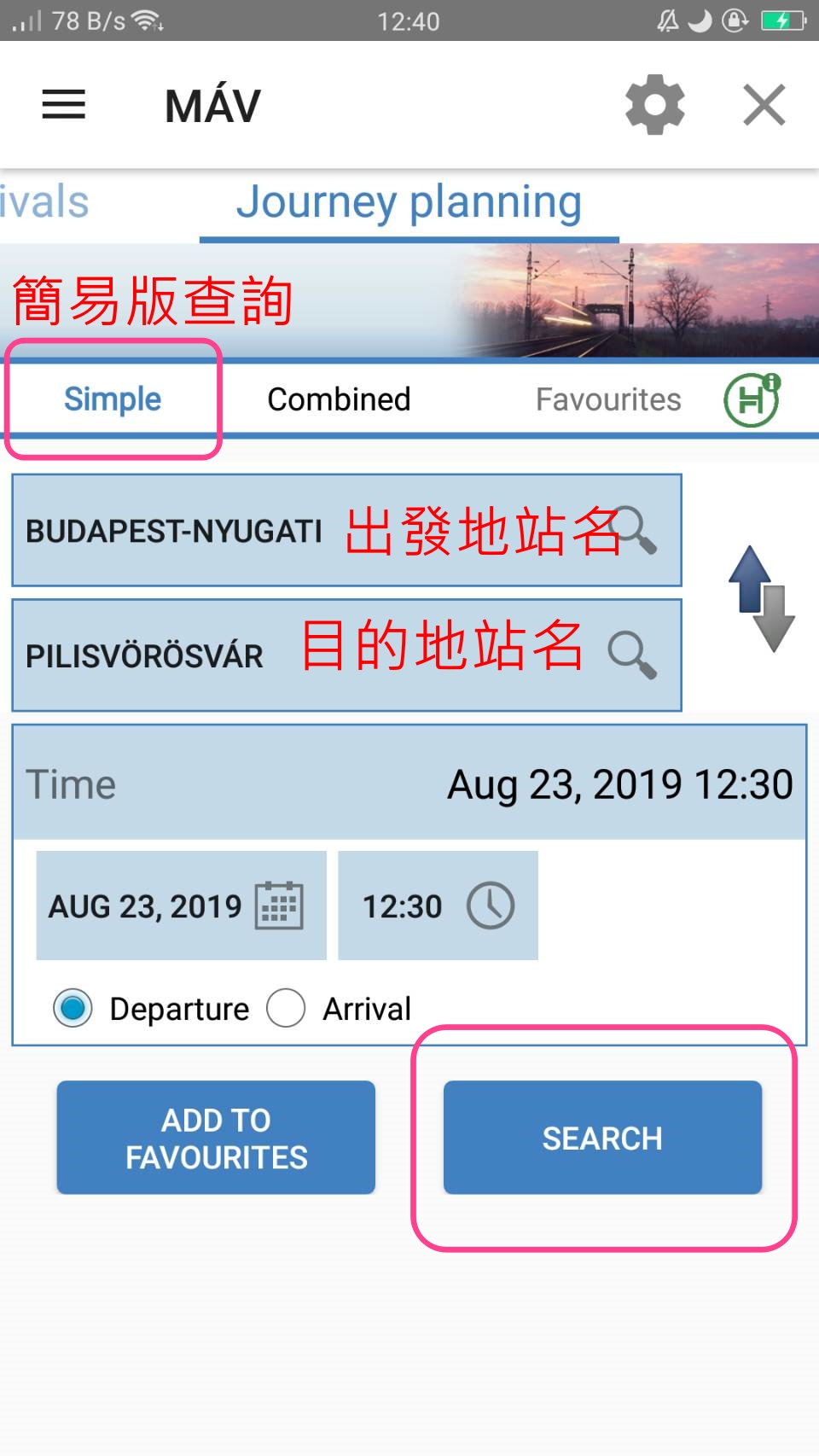Image resolution: width=819 pixels, height=1456 pixels.
Task: Select the Simple search tab
Action: [x=113, y=399]
